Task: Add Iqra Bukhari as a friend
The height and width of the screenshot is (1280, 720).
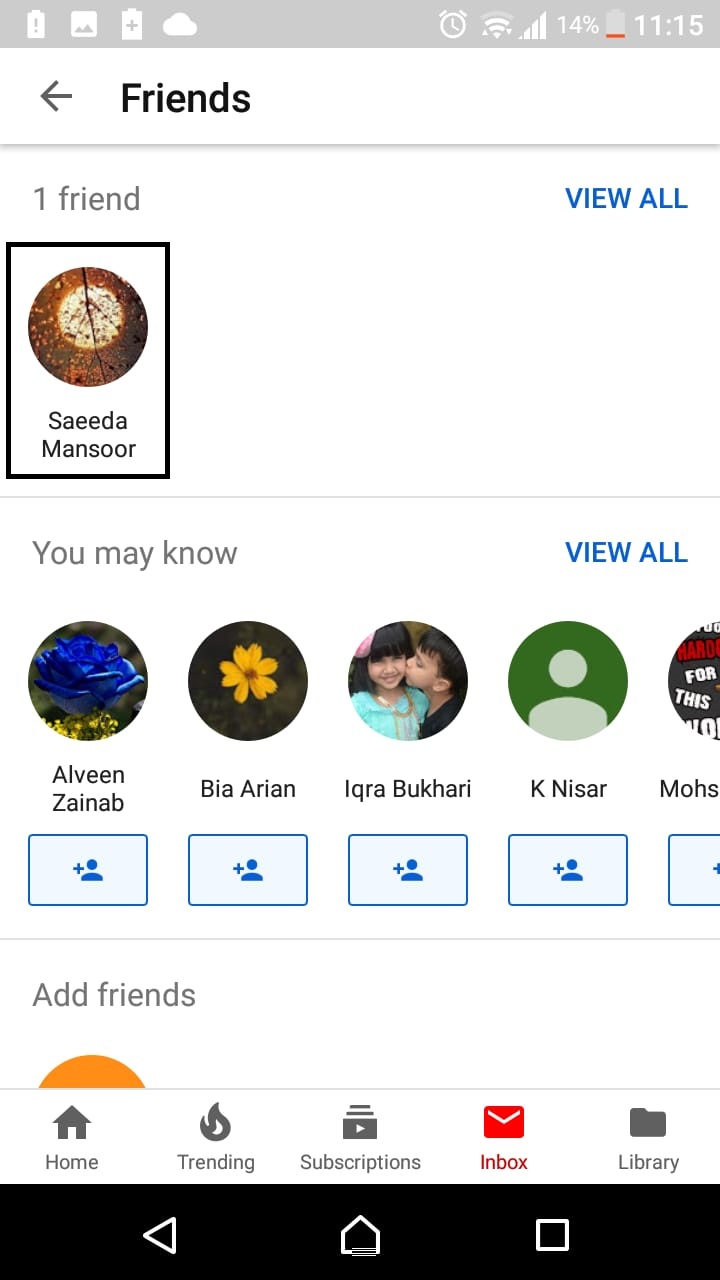Action: click(x=408, y=870)
